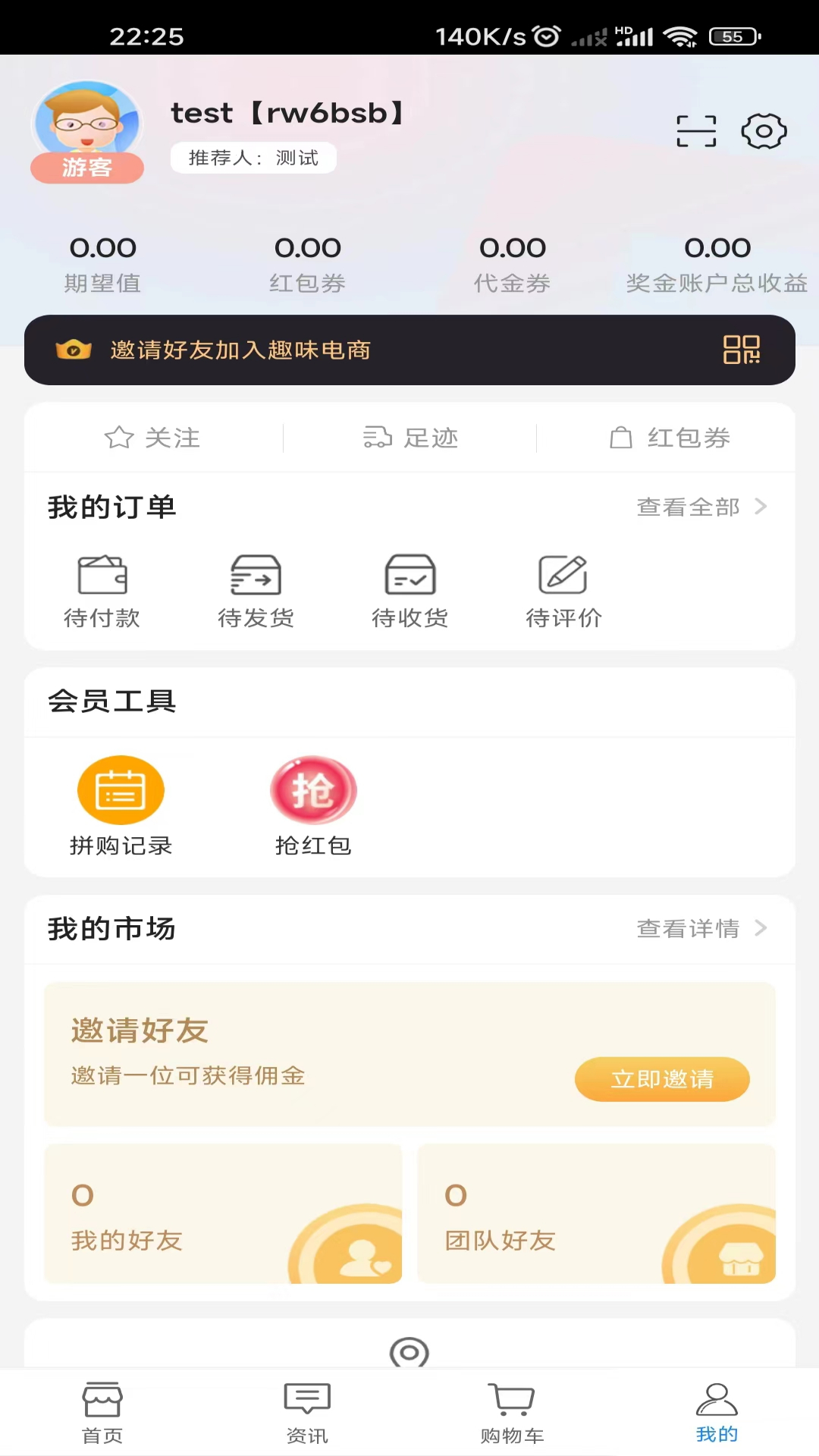This screenshot has height=1456, width=819.
Task: Tap the 抢红包 grab red packet icon
Action: [x=314, y=804]
